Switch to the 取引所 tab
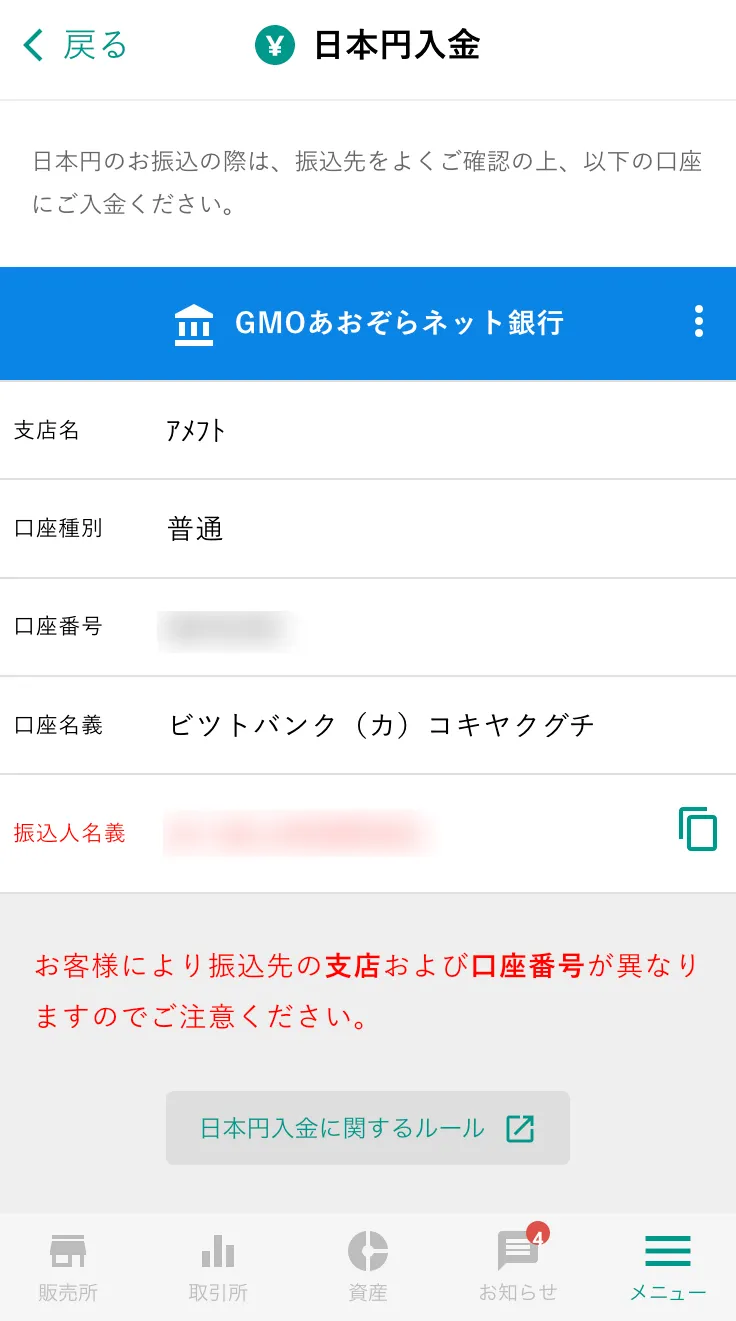This screenshot has width=736, height=1321. tap(218, 1266)
